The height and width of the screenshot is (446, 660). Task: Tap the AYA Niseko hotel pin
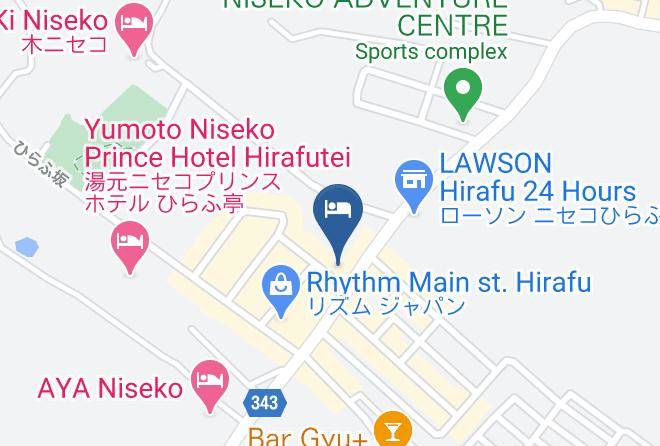tap(210, 385)
